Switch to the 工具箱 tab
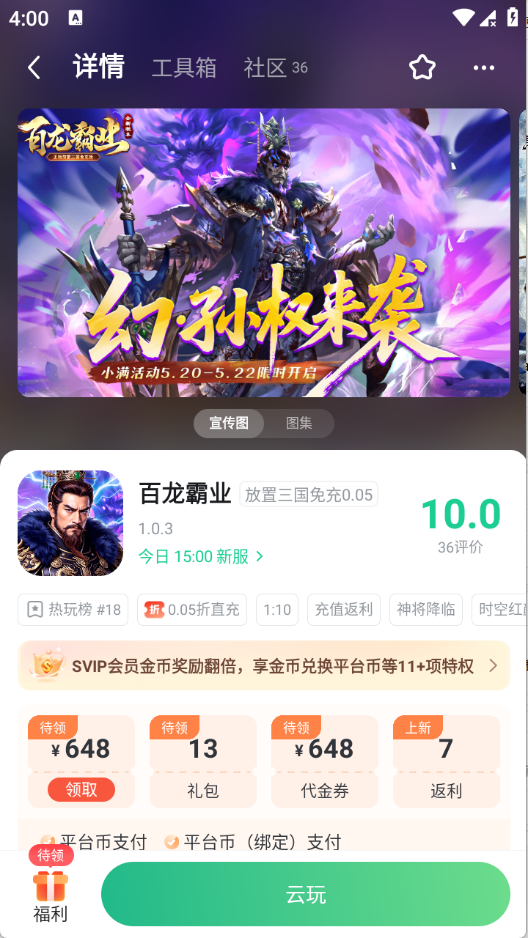The image size is (528, 938). [x=184, y=68]
